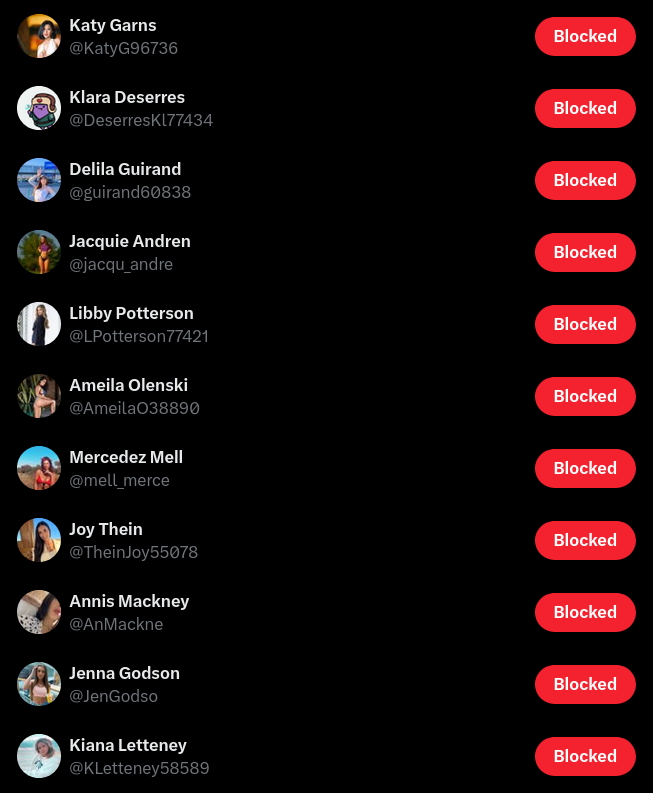View Delila Guirand's profile
This screenshot has height=793, width=653.
coord(124,169)
